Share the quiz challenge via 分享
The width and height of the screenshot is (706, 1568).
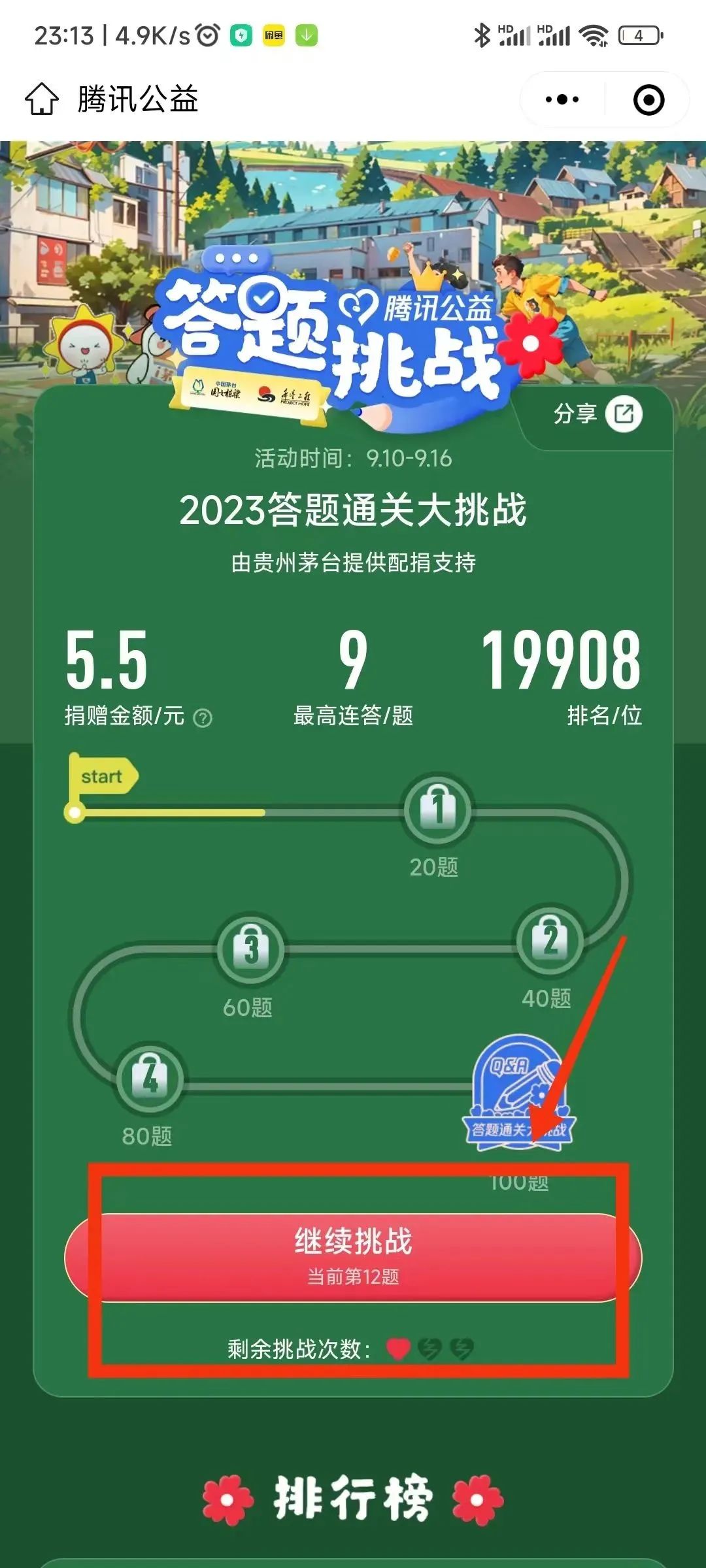(x=597, y=414)
